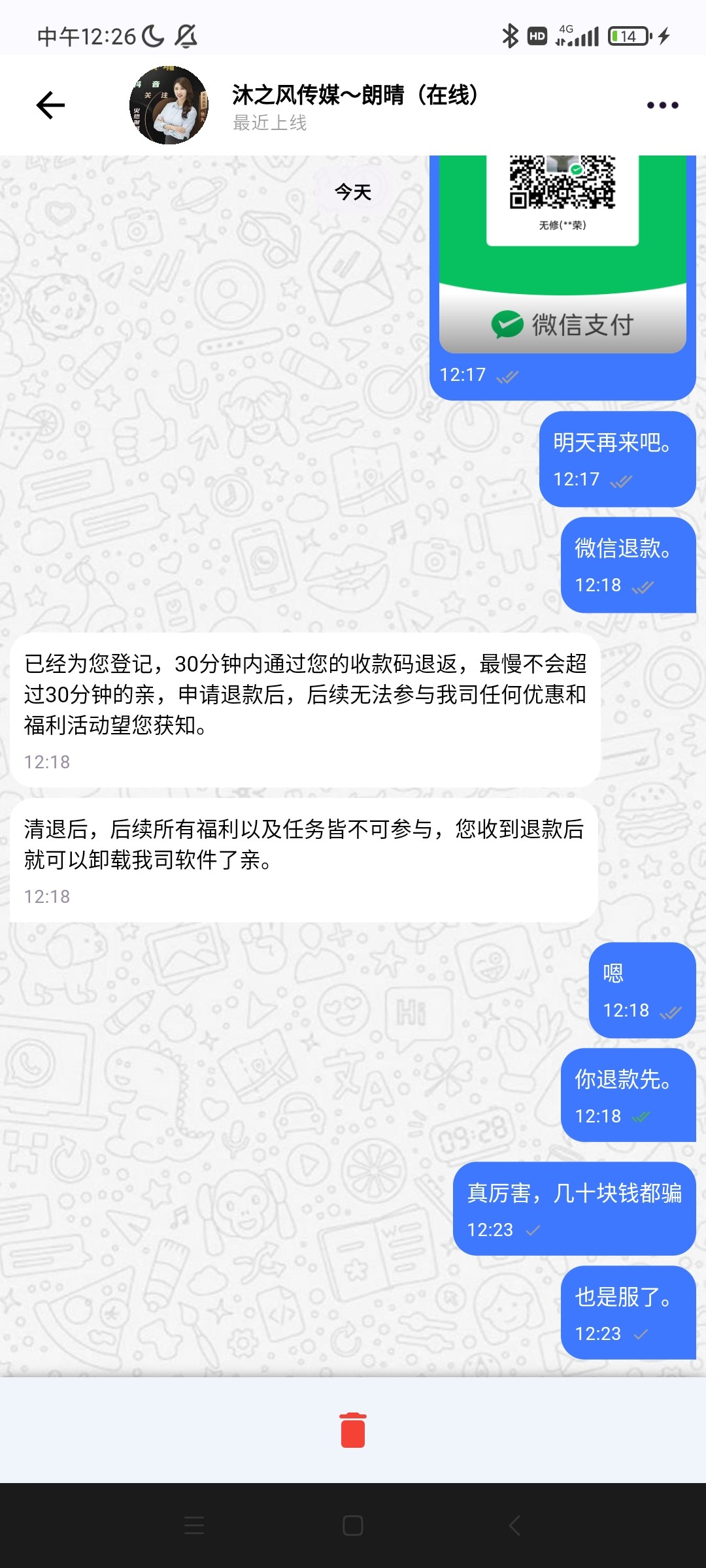Tap the 今天 date divider
Image resolution: width=706 pixels, height=1568 pixels.
(352, 192)
